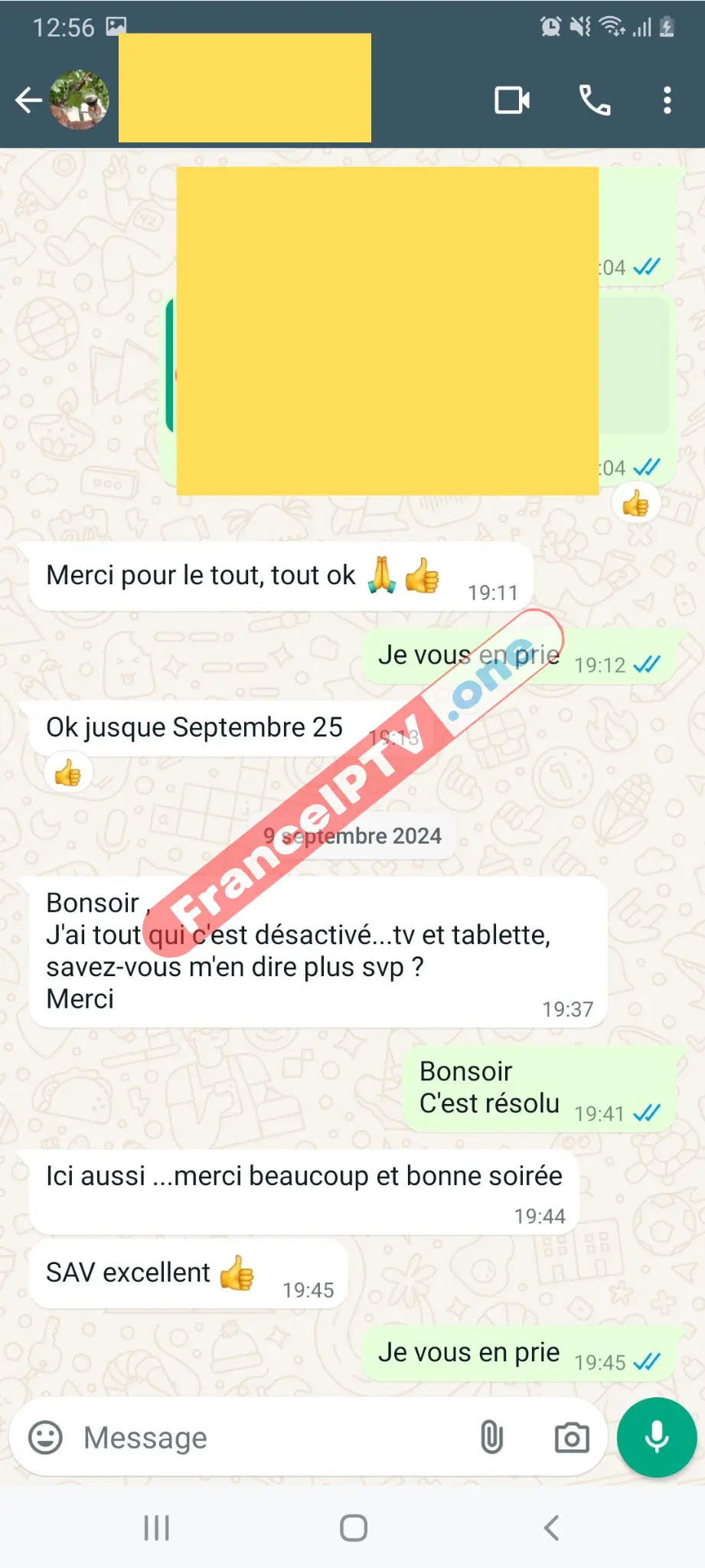Attach a file with the paperclip

pyautogui.click(x=491, y=1437)
